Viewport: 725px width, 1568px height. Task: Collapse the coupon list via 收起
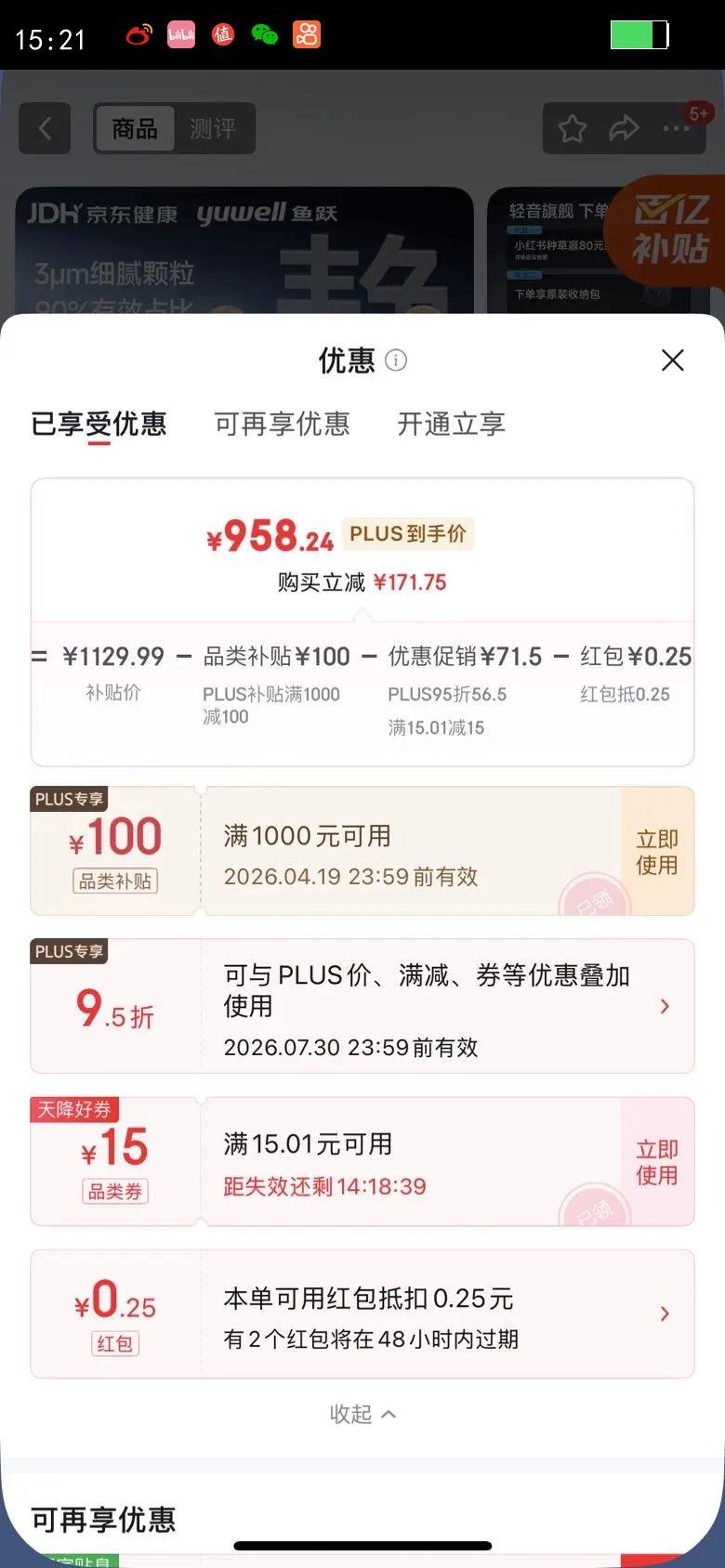click(x=362, y=1414)
